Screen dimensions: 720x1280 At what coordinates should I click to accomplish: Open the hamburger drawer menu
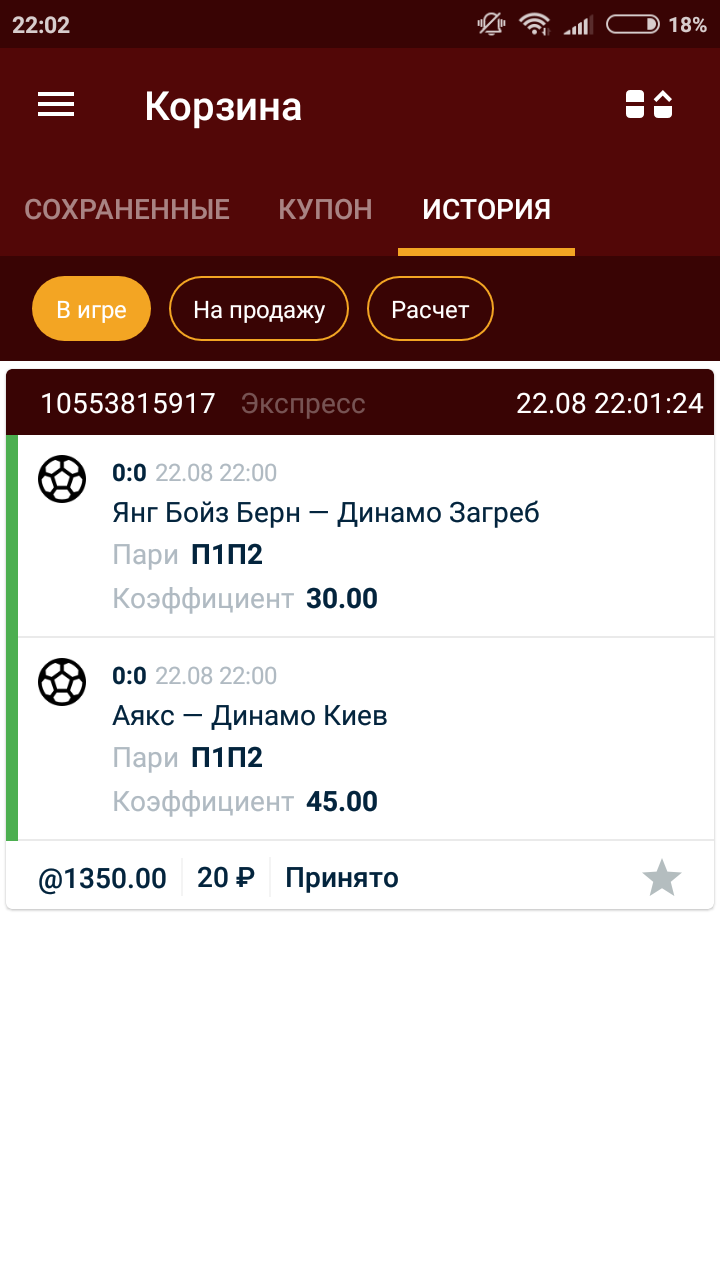[56, 105]
